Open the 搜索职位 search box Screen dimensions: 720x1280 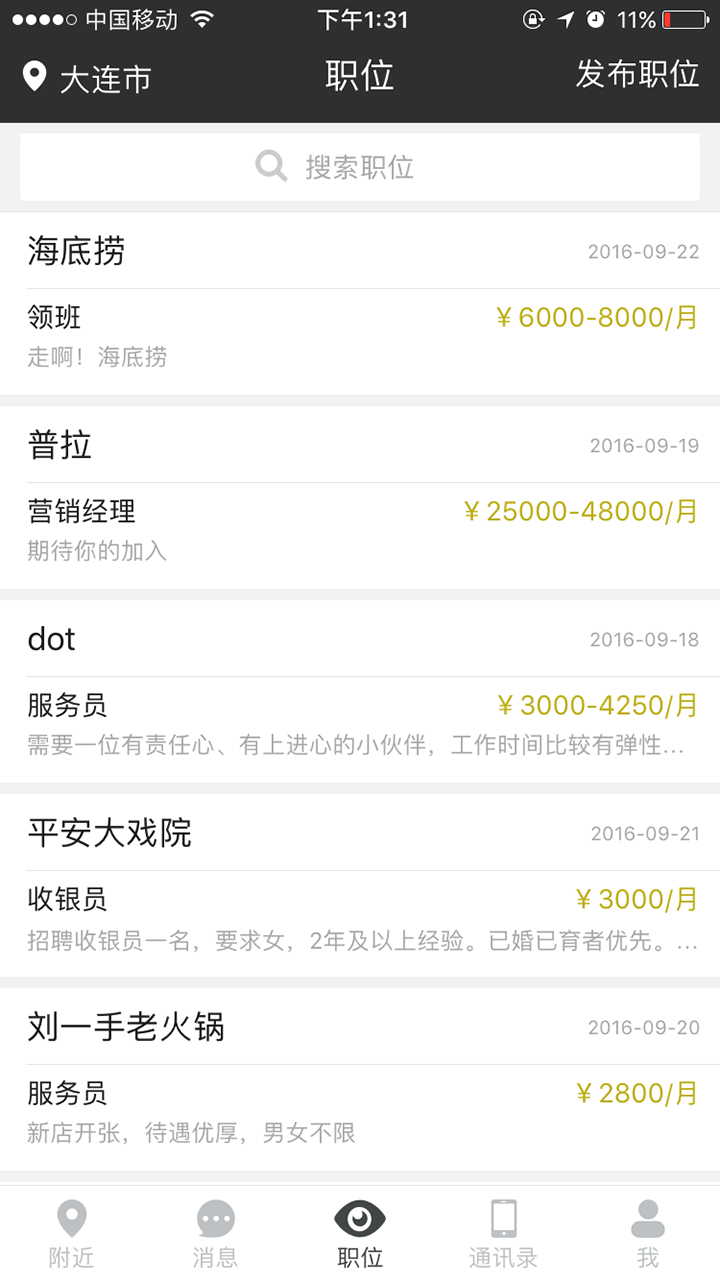coord(360,167)
